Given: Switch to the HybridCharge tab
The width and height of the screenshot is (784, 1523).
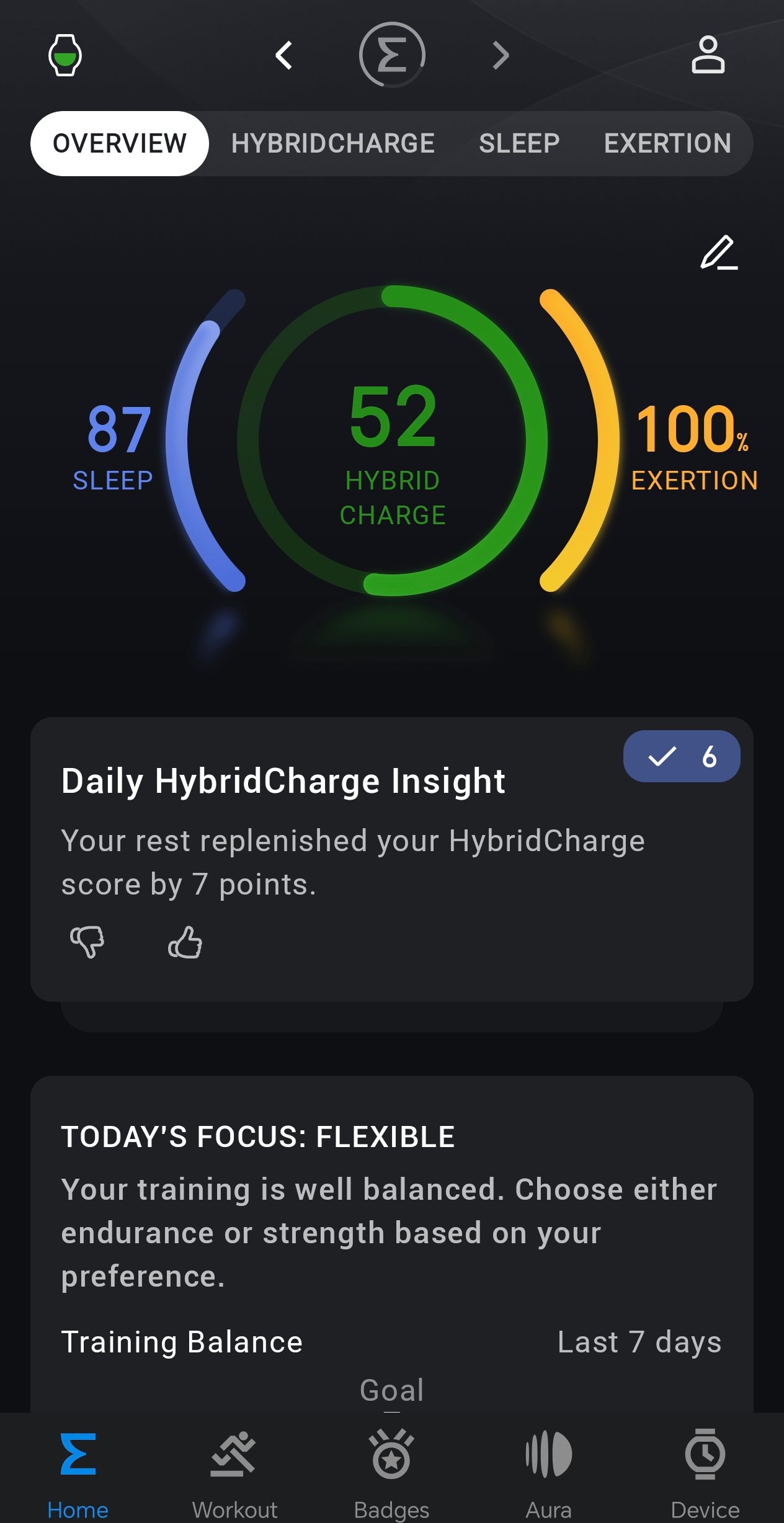Looking at the screenshot, I should point(332,143).
